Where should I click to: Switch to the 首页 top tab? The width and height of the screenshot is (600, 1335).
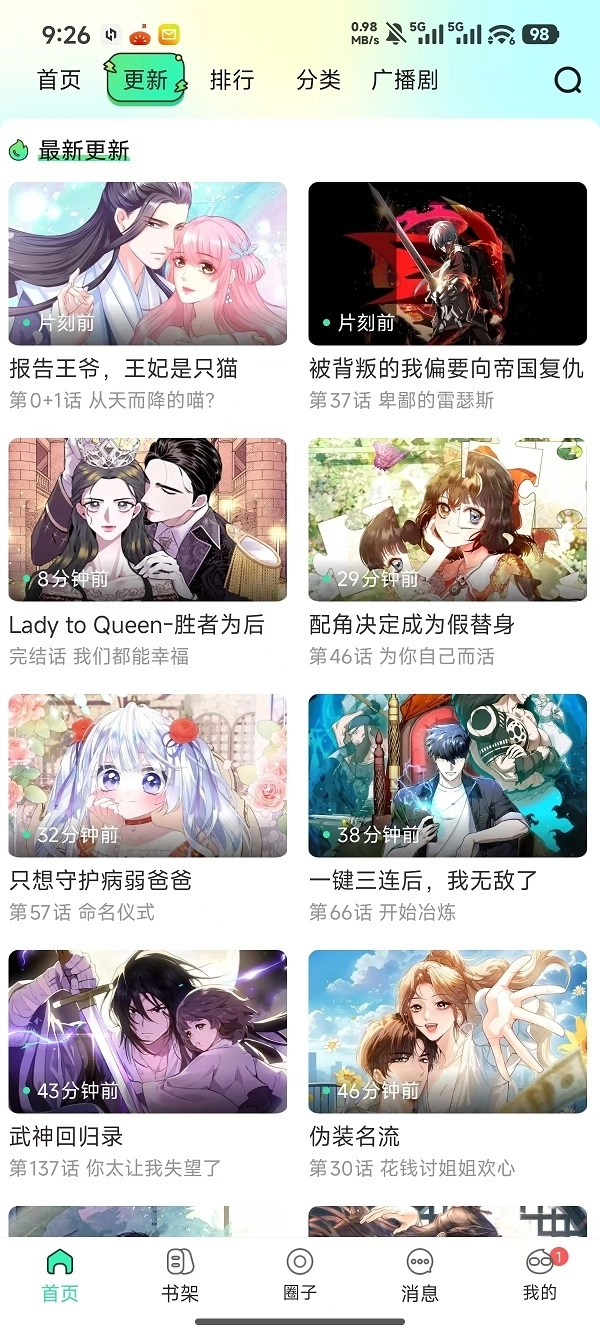point(59,81)
